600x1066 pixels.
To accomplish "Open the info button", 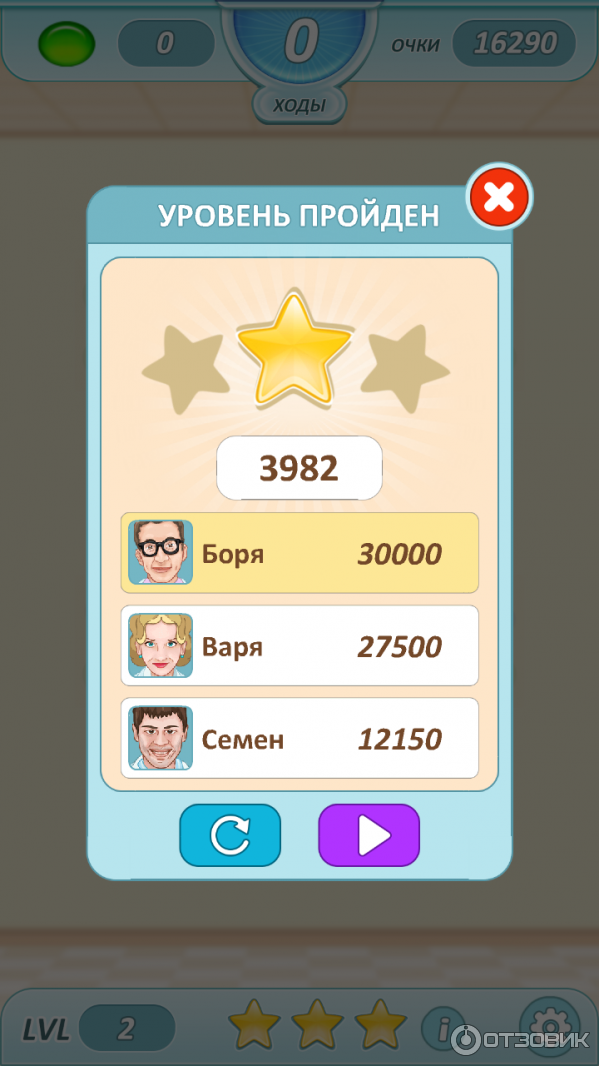I will (439, 1027).
